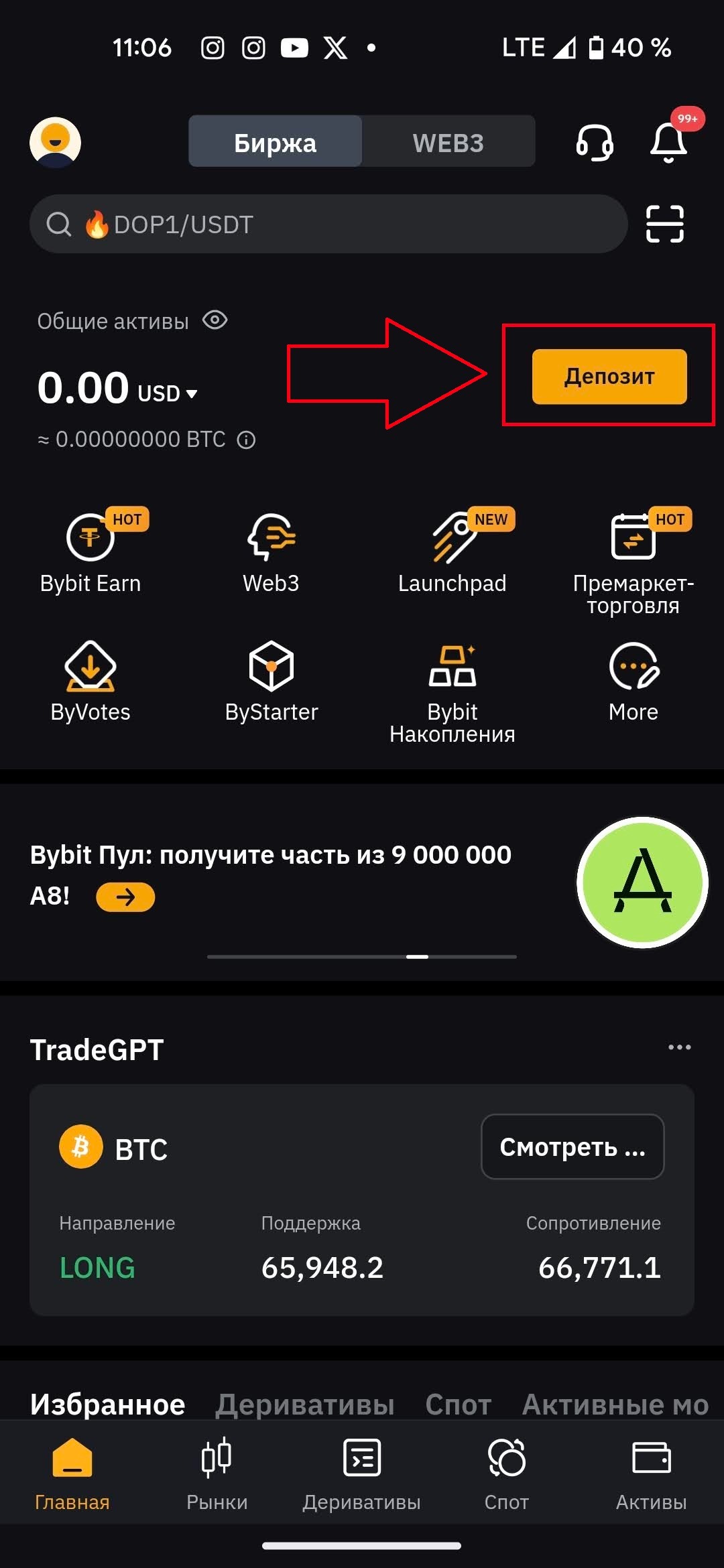Open ByVotes
This screenshot has height=1568, width=724.
pos(90,680)
